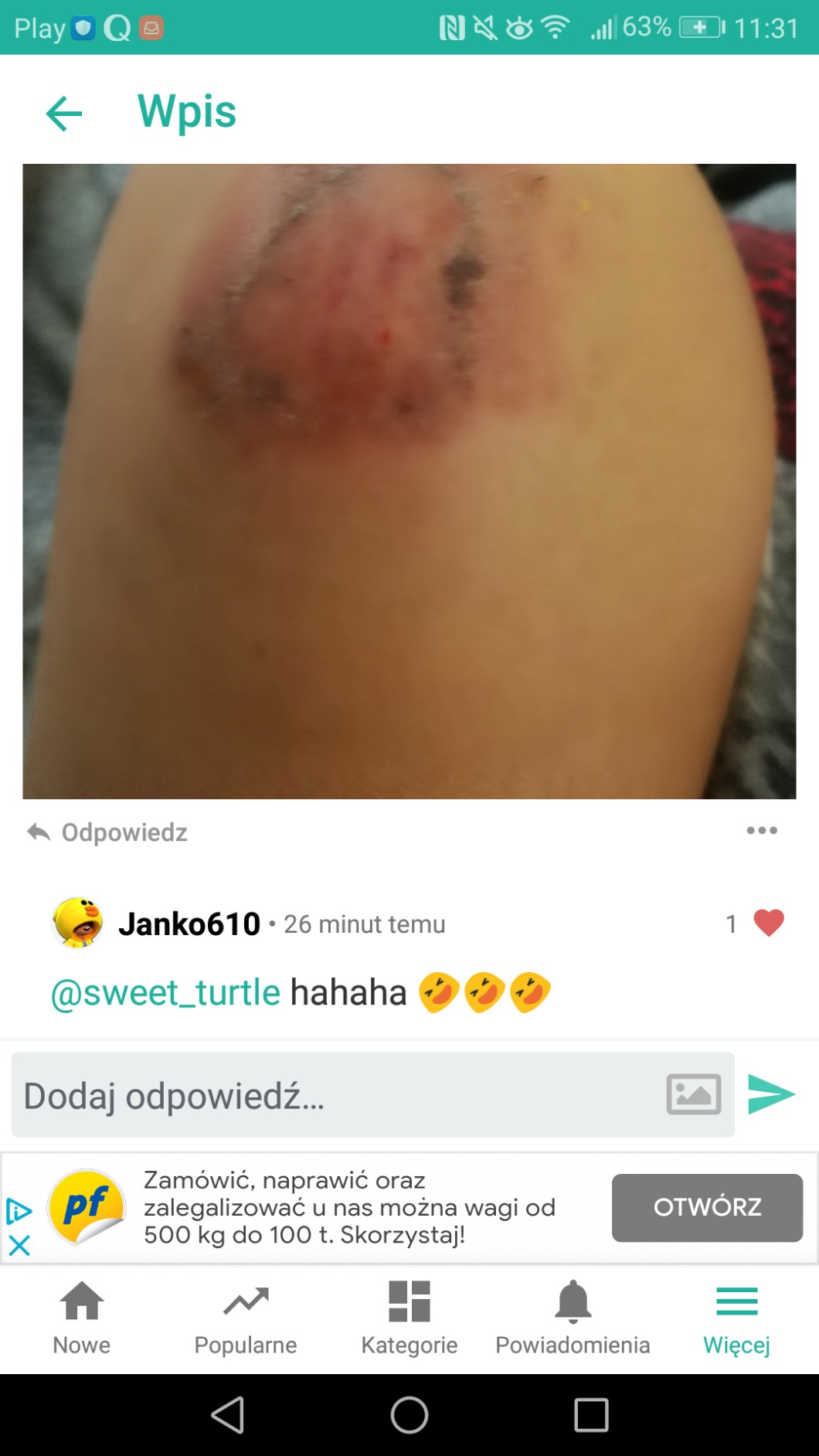This screenshot has width=819, height=1456.
Task: Open the system recent apps view
Action: (591, 1415)
